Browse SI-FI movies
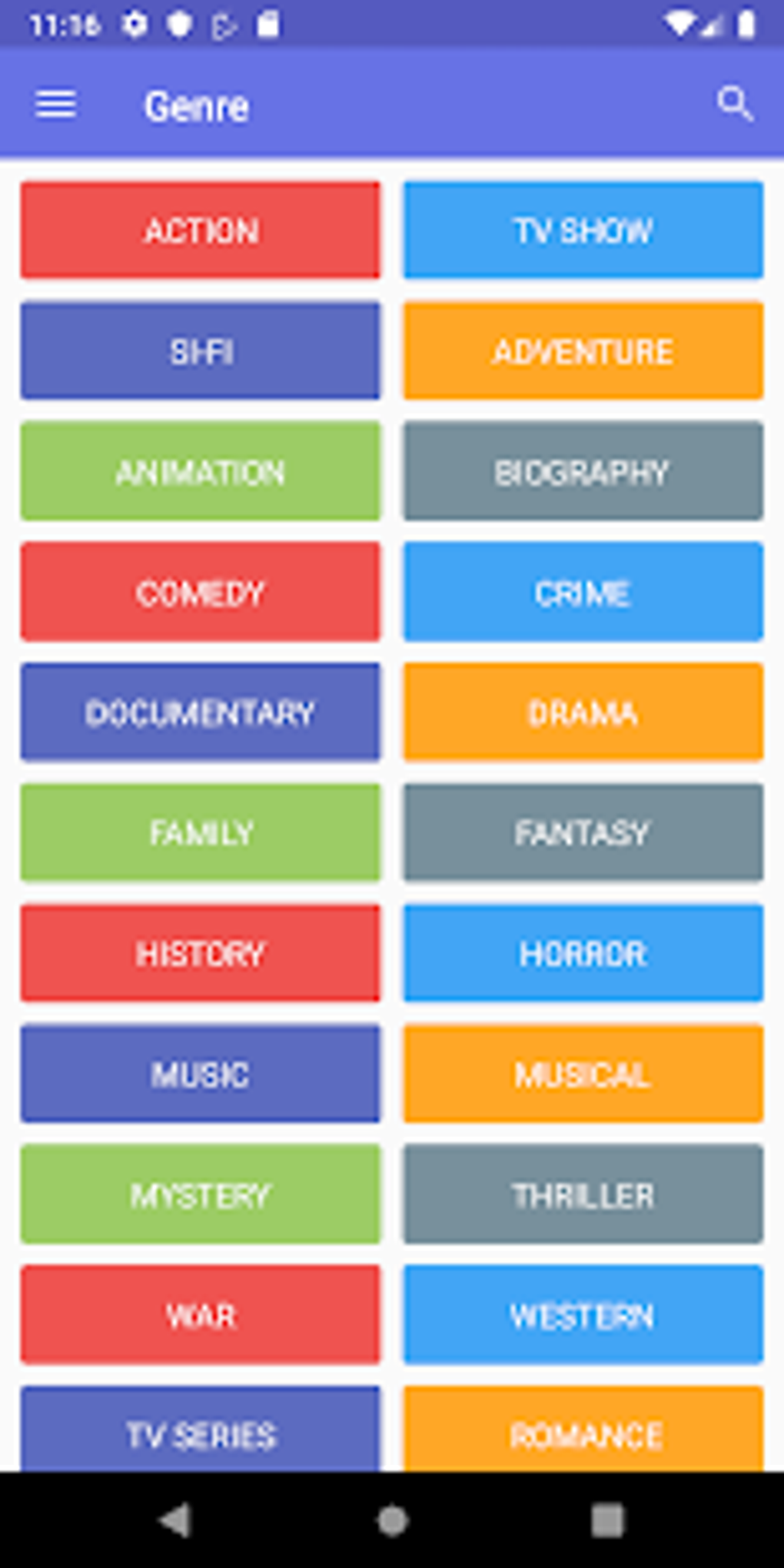This screenshot has height=1568, width=784. (x=199, y=350)
